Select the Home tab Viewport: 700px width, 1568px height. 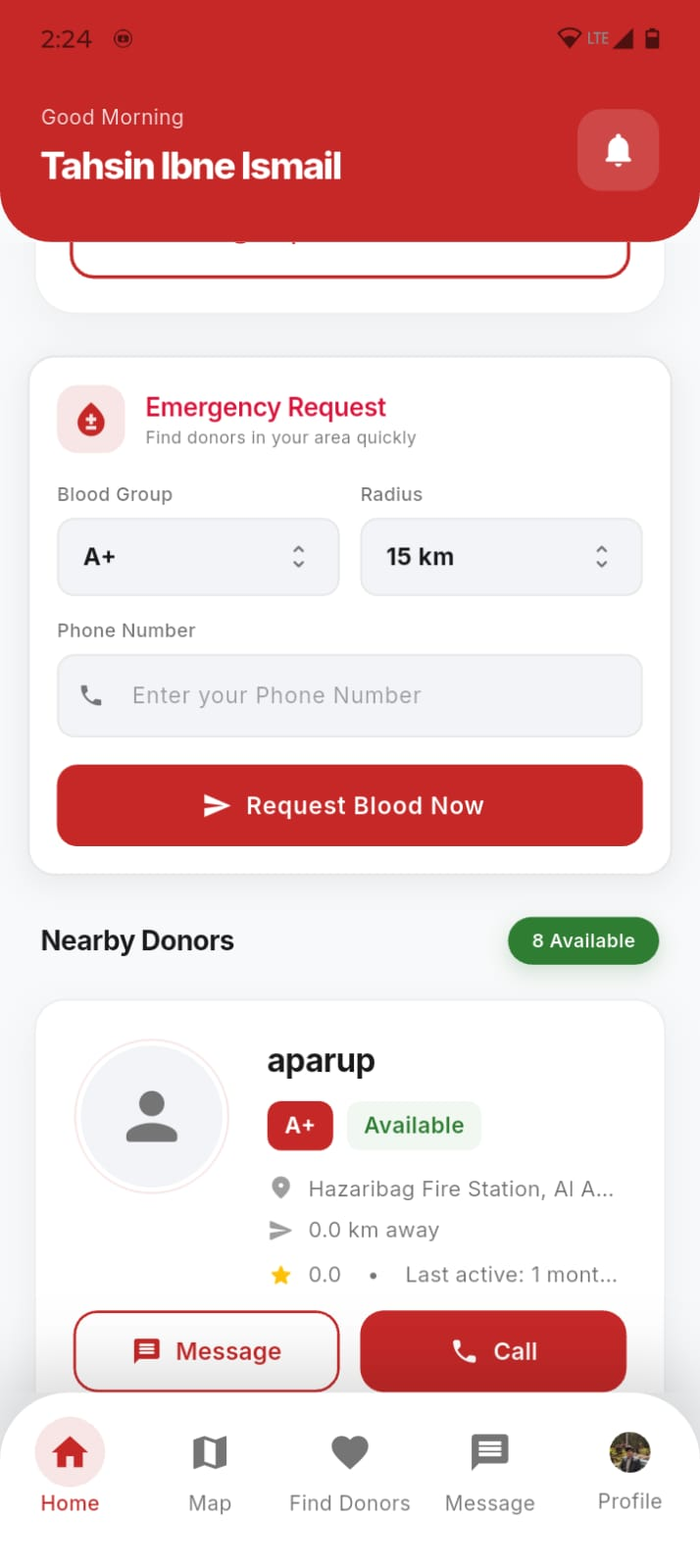pos(70,1470)
